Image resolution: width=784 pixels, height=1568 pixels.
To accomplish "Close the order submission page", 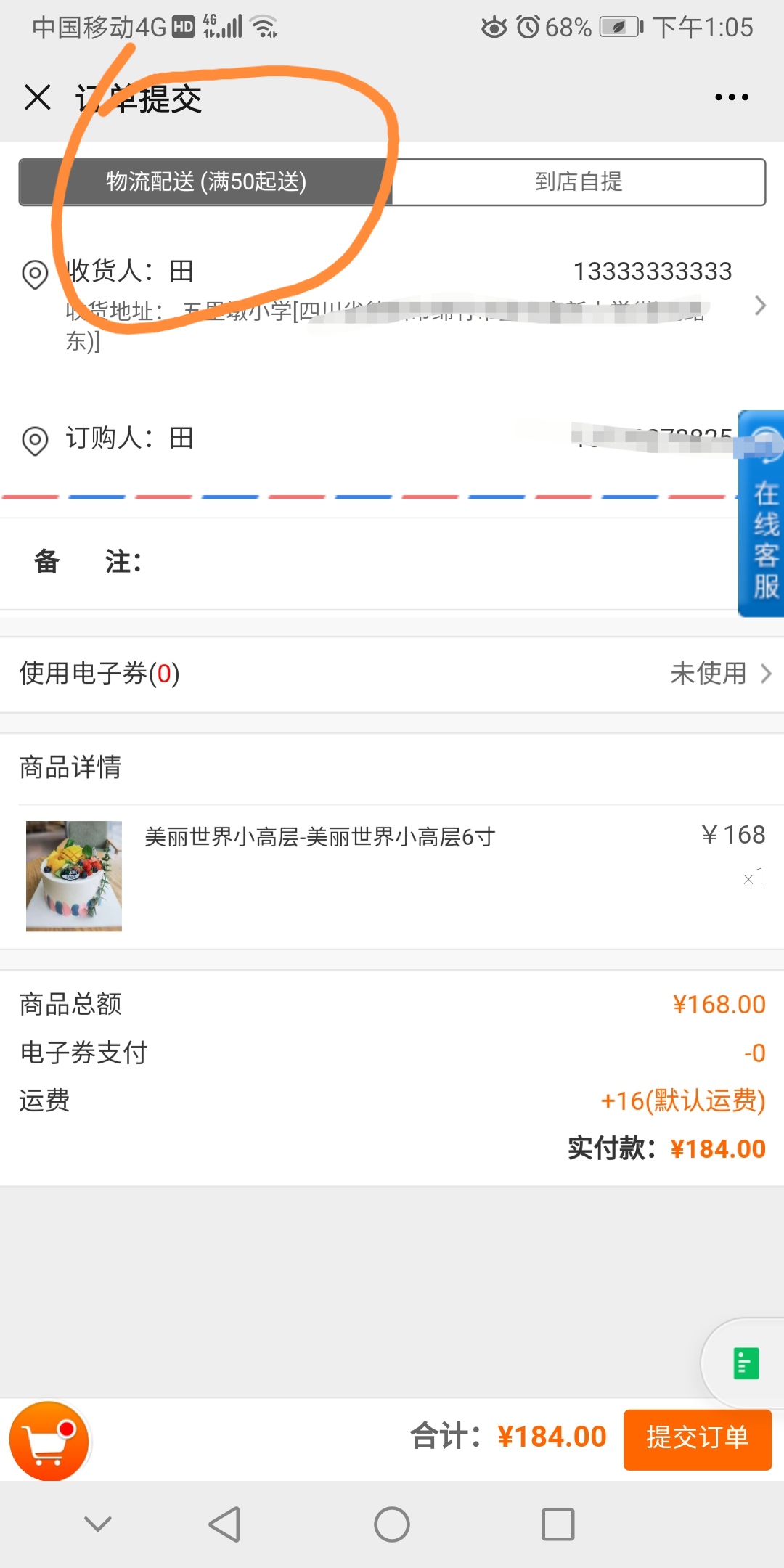I will click(38, 97).
